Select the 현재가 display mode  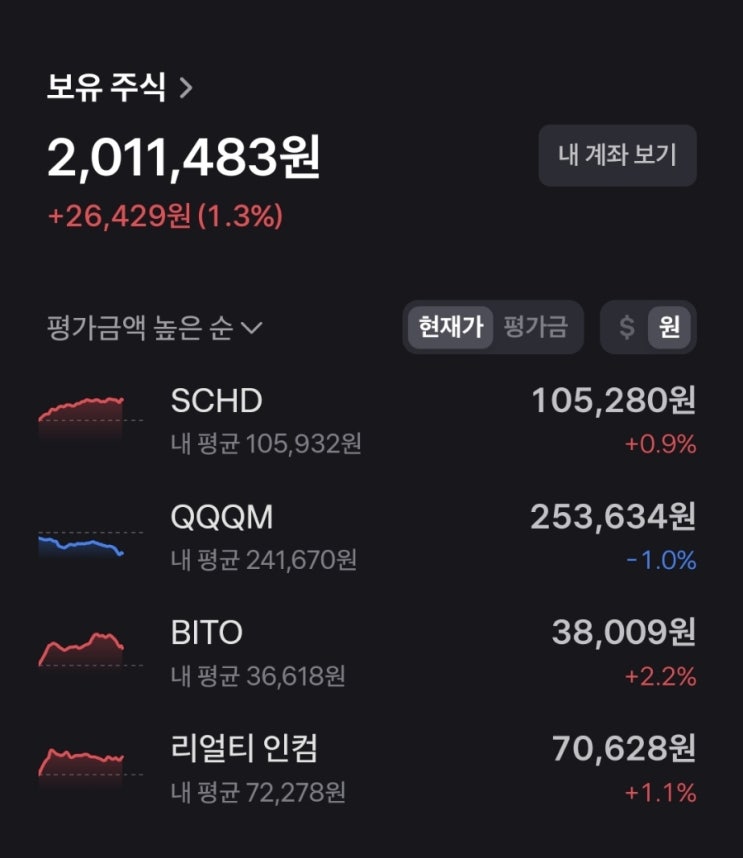pyautogui.click(x=450, y=326)
